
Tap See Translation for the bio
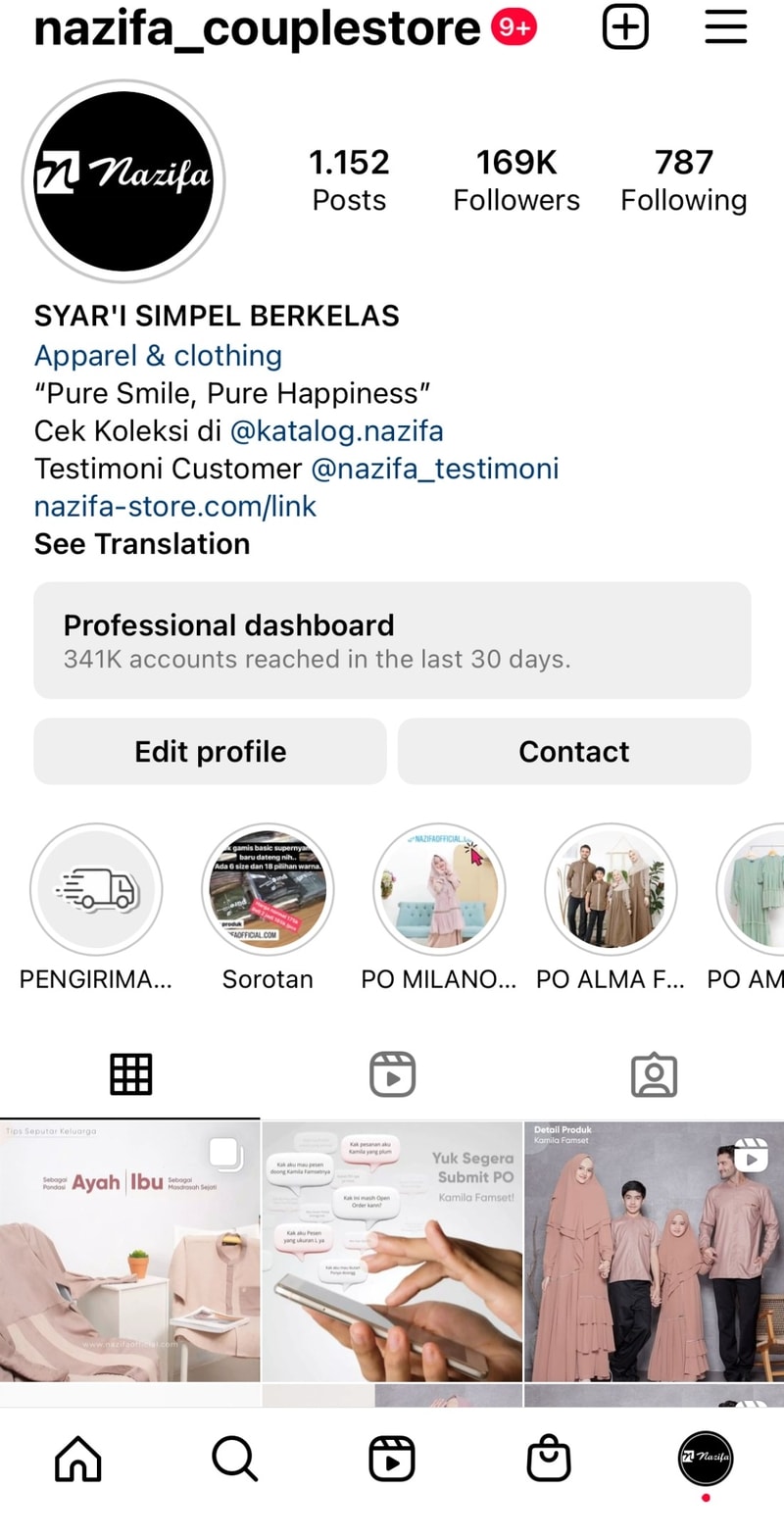142,544
